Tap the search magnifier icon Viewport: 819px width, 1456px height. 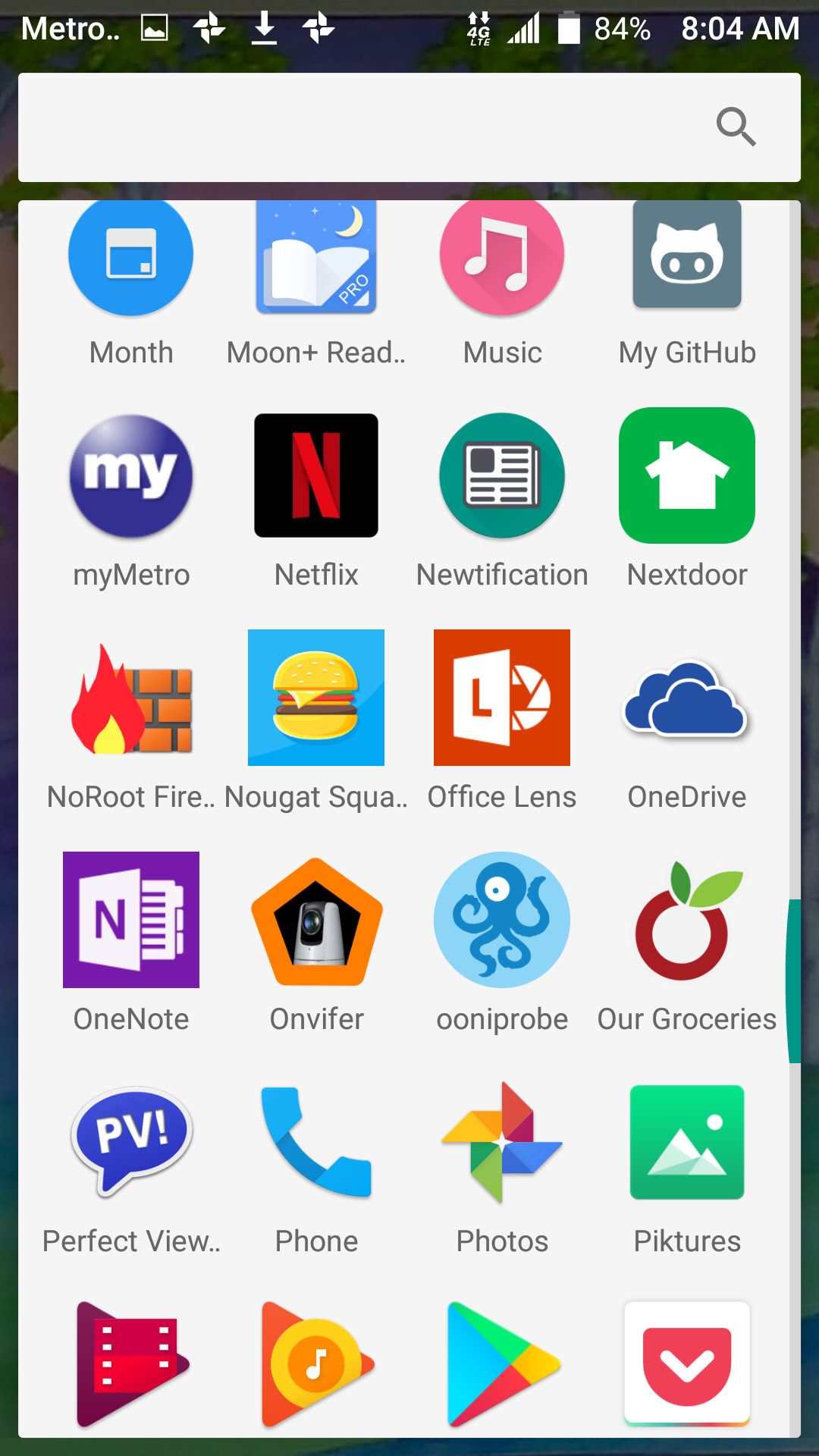pos(736,127)
